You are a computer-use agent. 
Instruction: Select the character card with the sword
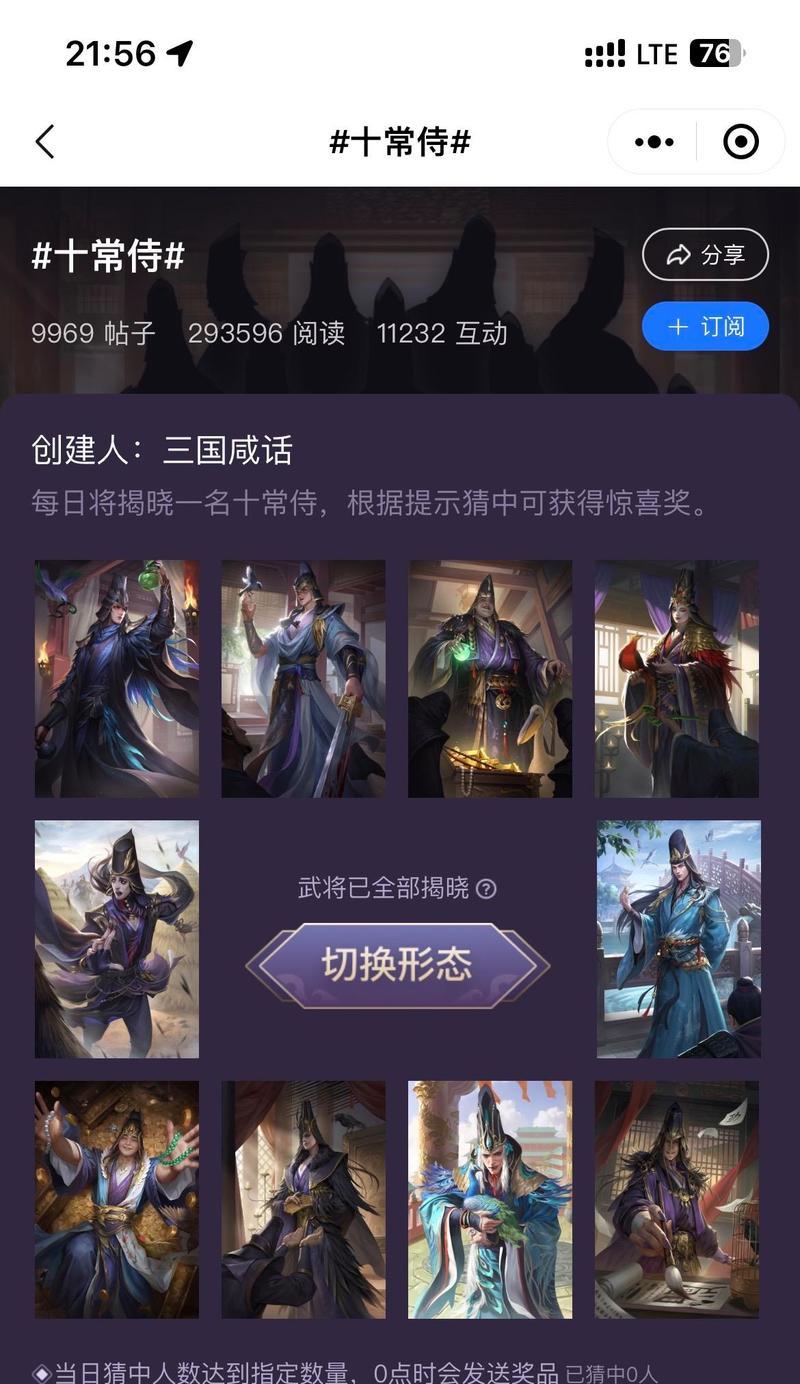303,679
